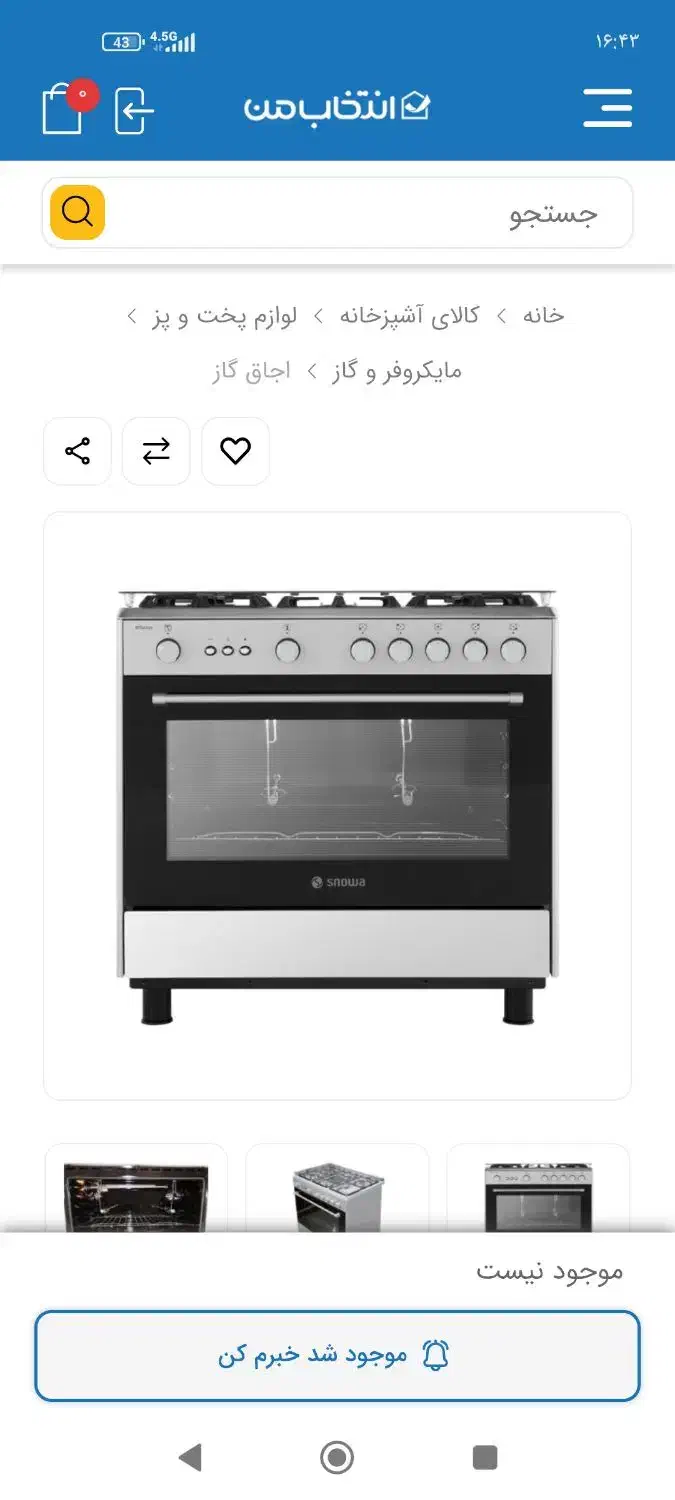
Task: Tap the yellow search button
Action: coord(77,212)
